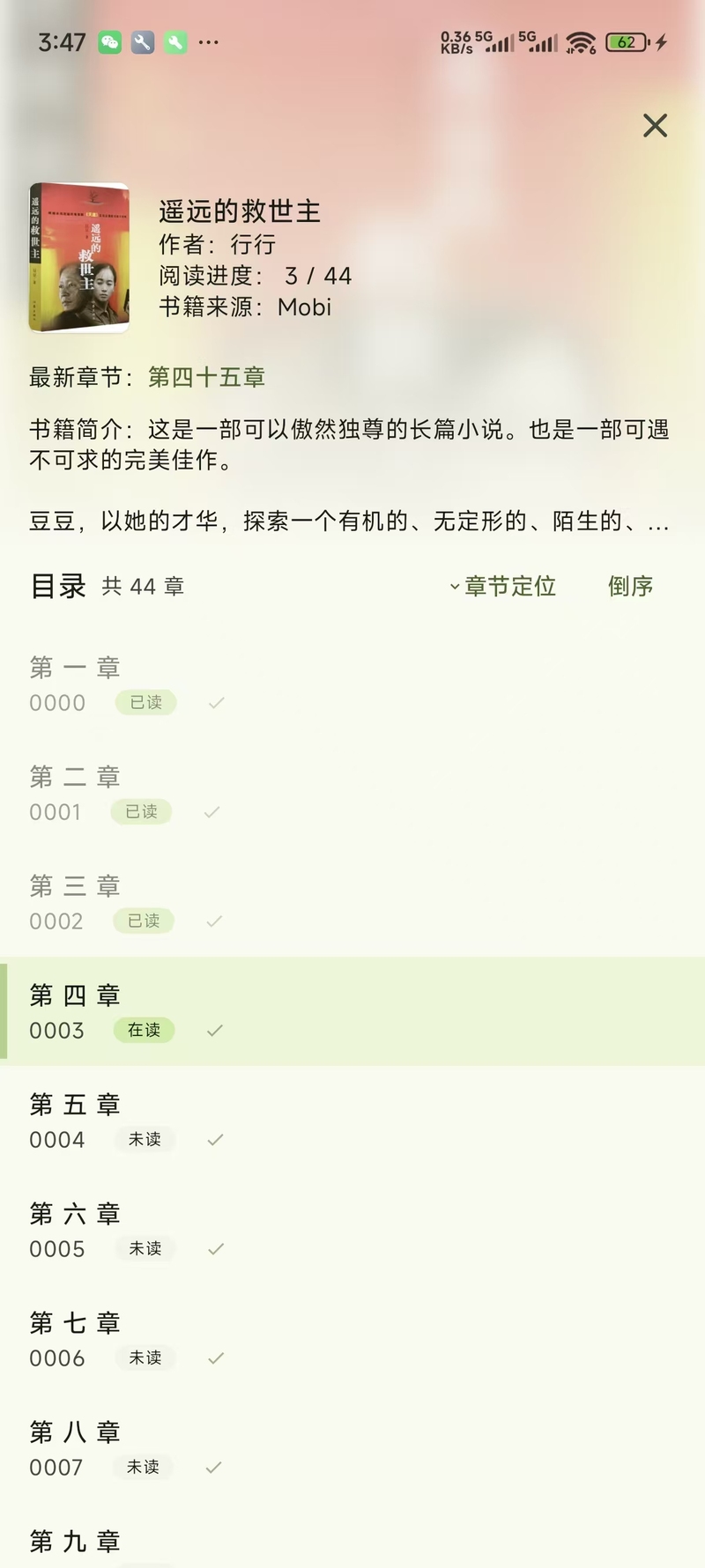Open chapter 第九章
705x1568 pixels.
click(352, 1536)
